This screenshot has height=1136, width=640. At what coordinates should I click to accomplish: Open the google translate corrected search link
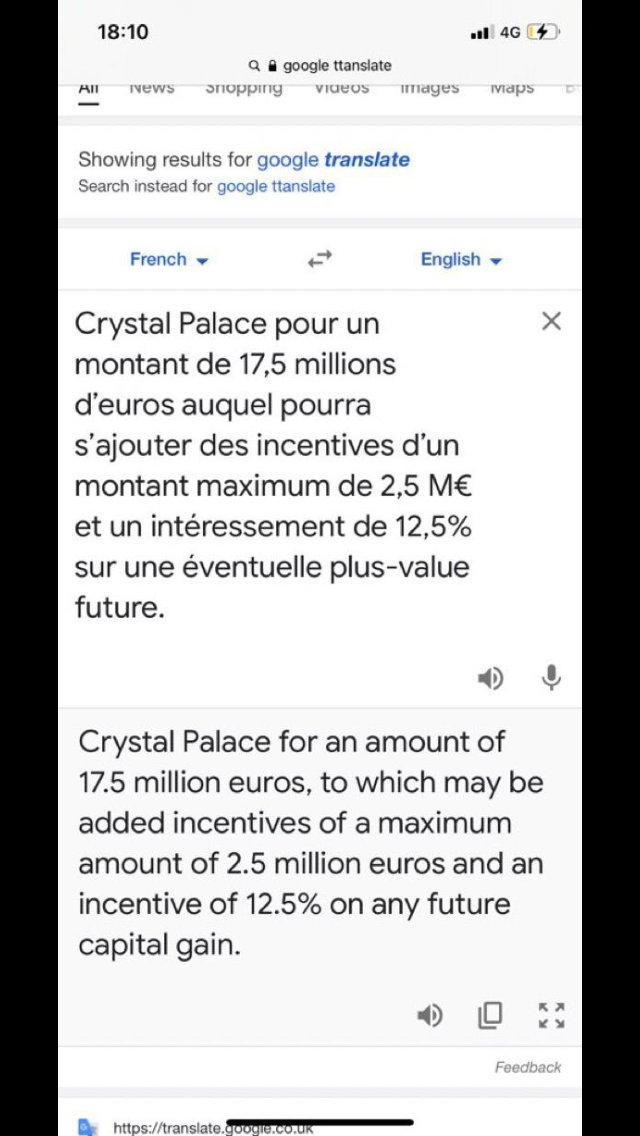(x=333, y=160)
